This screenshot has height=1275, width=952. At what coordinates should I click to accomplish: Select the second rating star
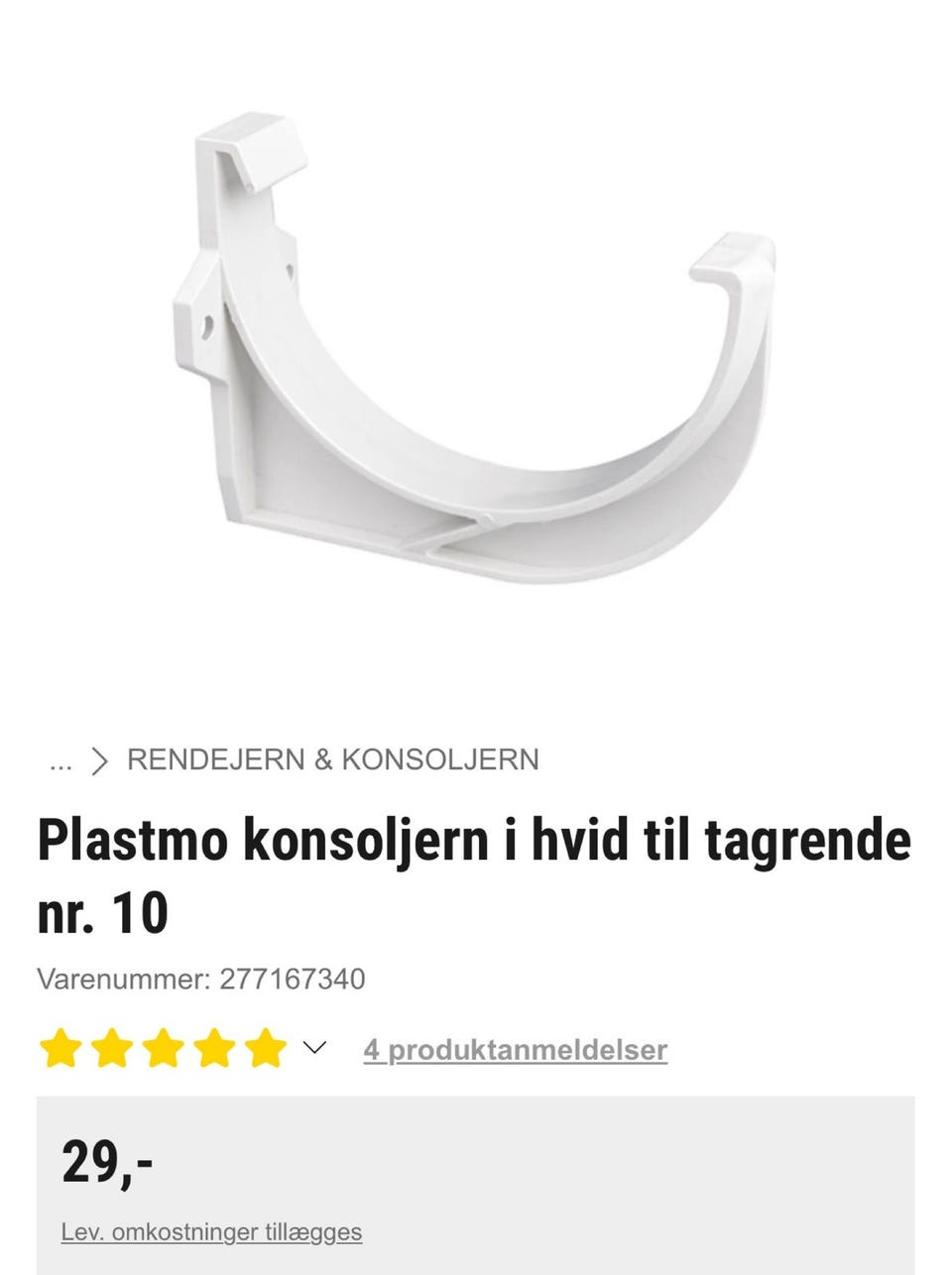(x=112, y=1046)
